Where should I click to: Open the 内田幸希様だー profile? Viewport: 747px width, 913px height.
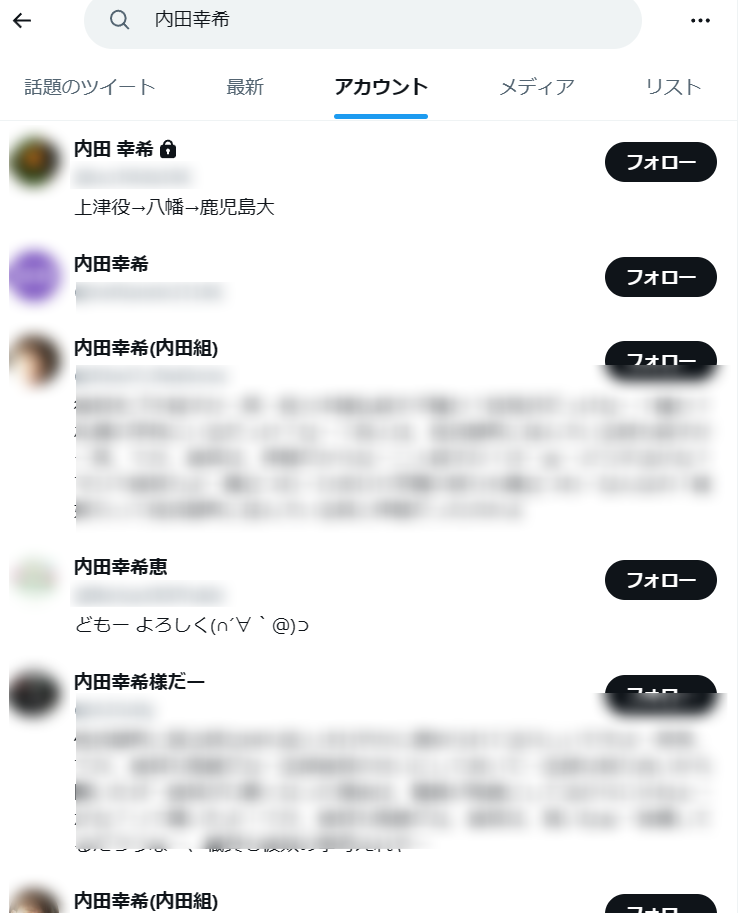[139, 682]
